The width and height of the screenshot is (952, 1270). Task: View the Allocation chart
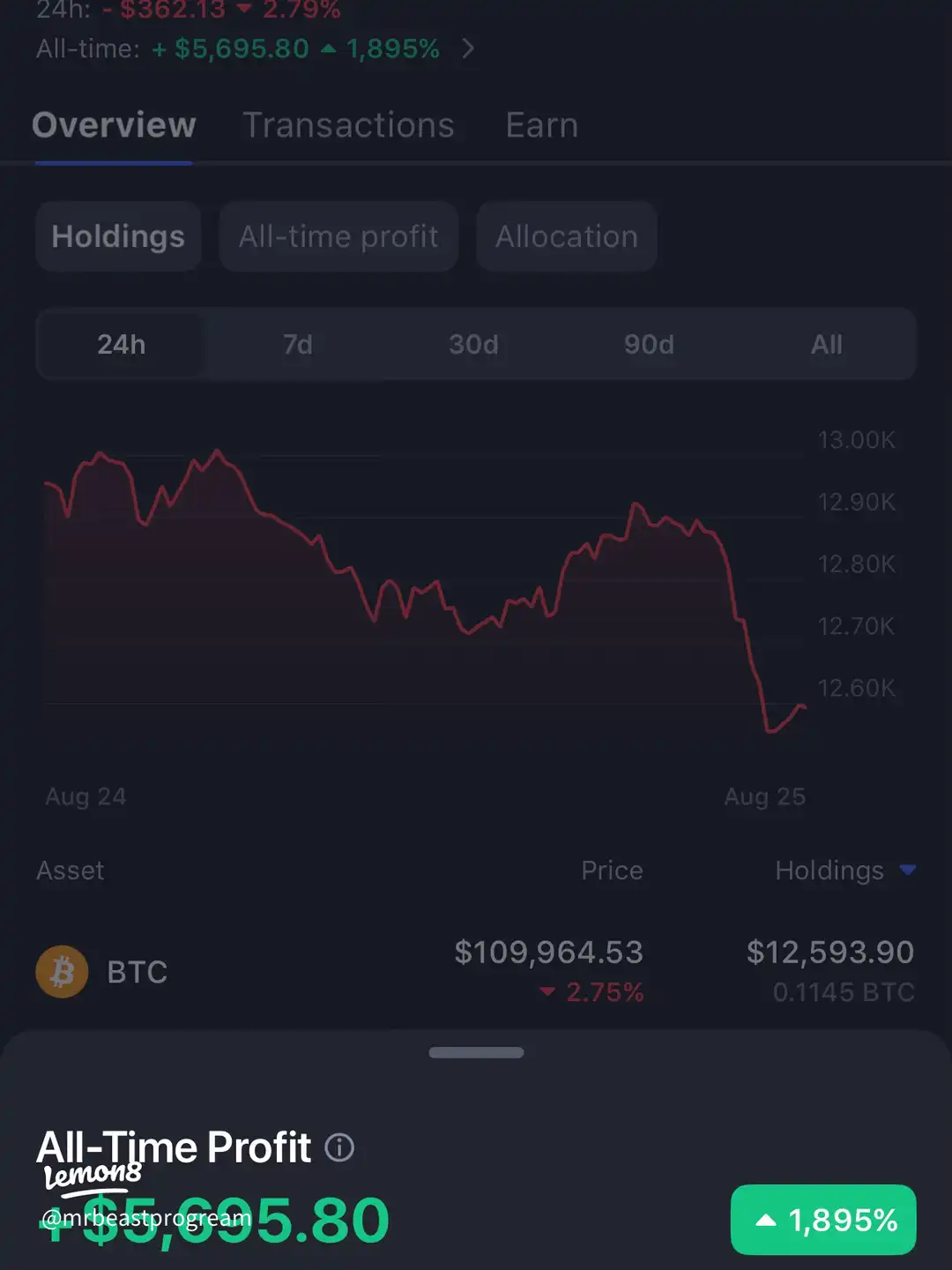[x=566, y=236]
